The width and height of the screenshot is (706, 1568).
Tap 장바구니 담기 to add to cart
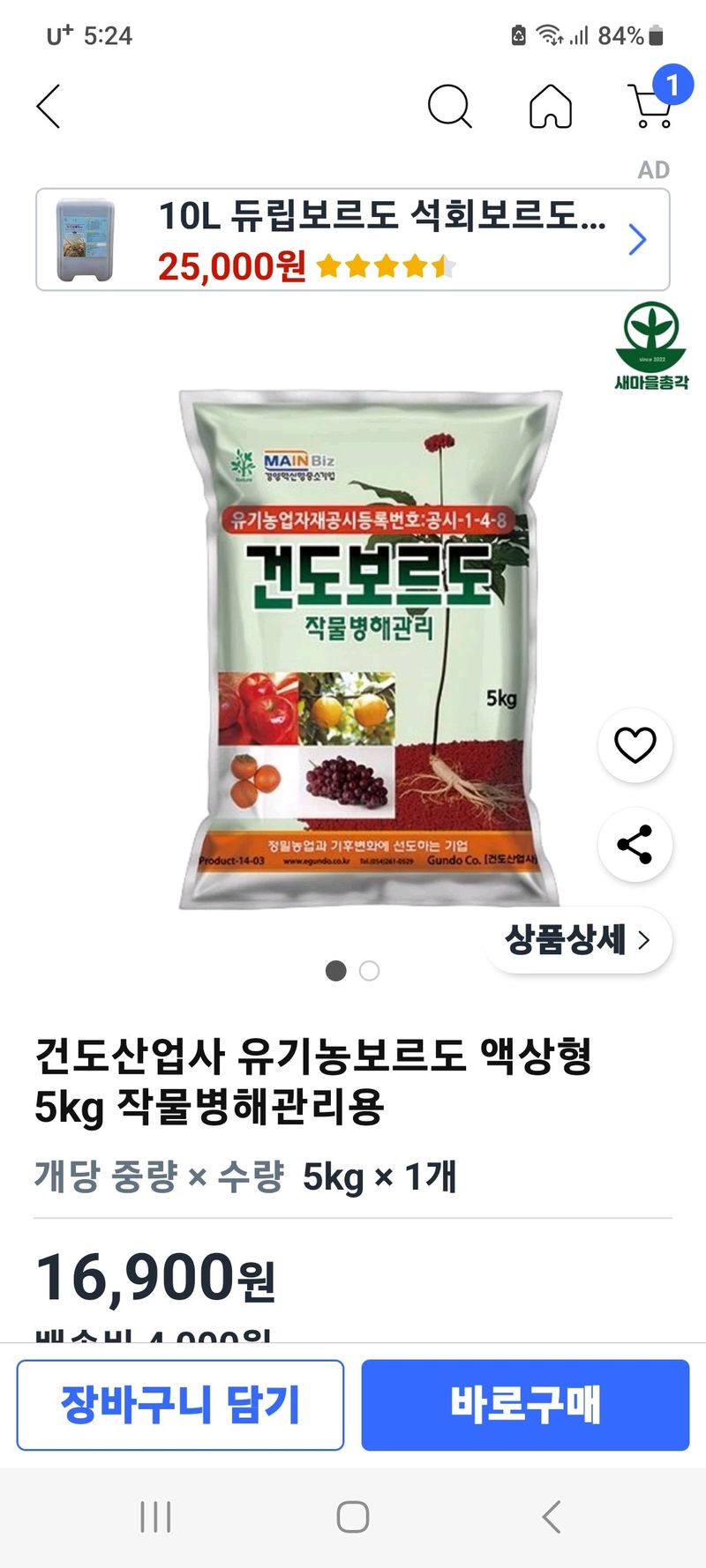[180, 1405]
